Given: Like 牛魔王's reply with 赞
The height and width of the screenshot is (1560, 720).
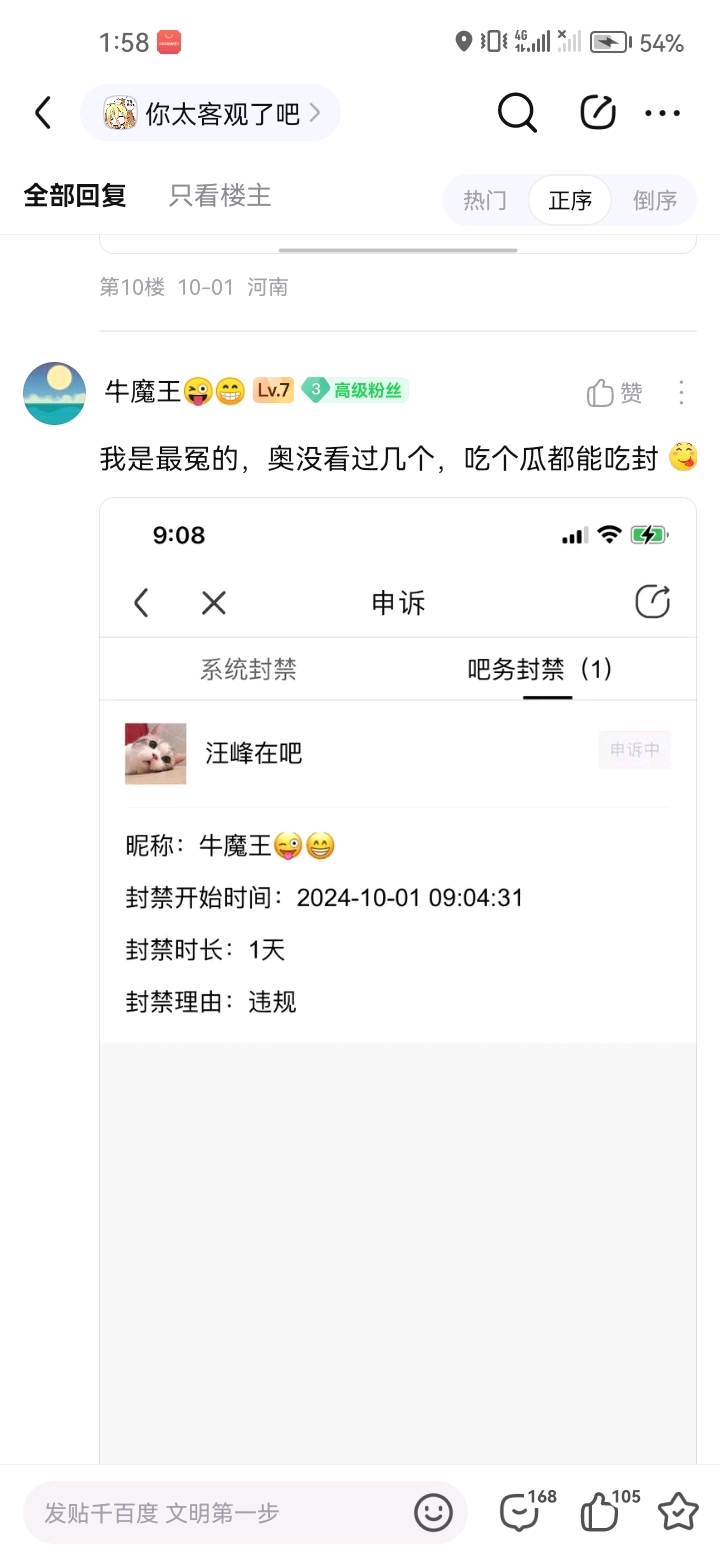Looking at the screenshot, I should click(615, 393).
